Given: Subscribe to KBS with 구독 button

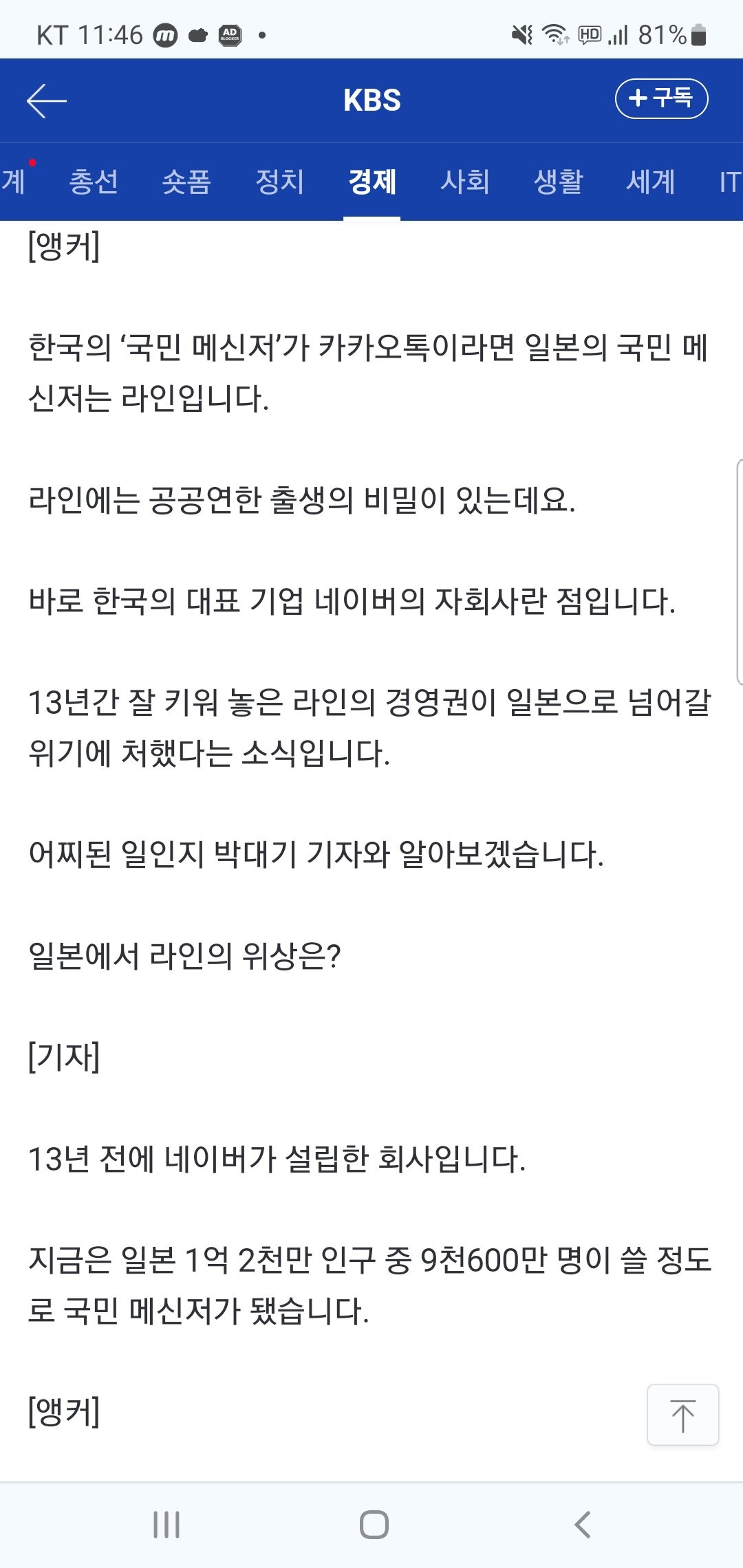Looking at the screenshot, I should coord(661,98).
